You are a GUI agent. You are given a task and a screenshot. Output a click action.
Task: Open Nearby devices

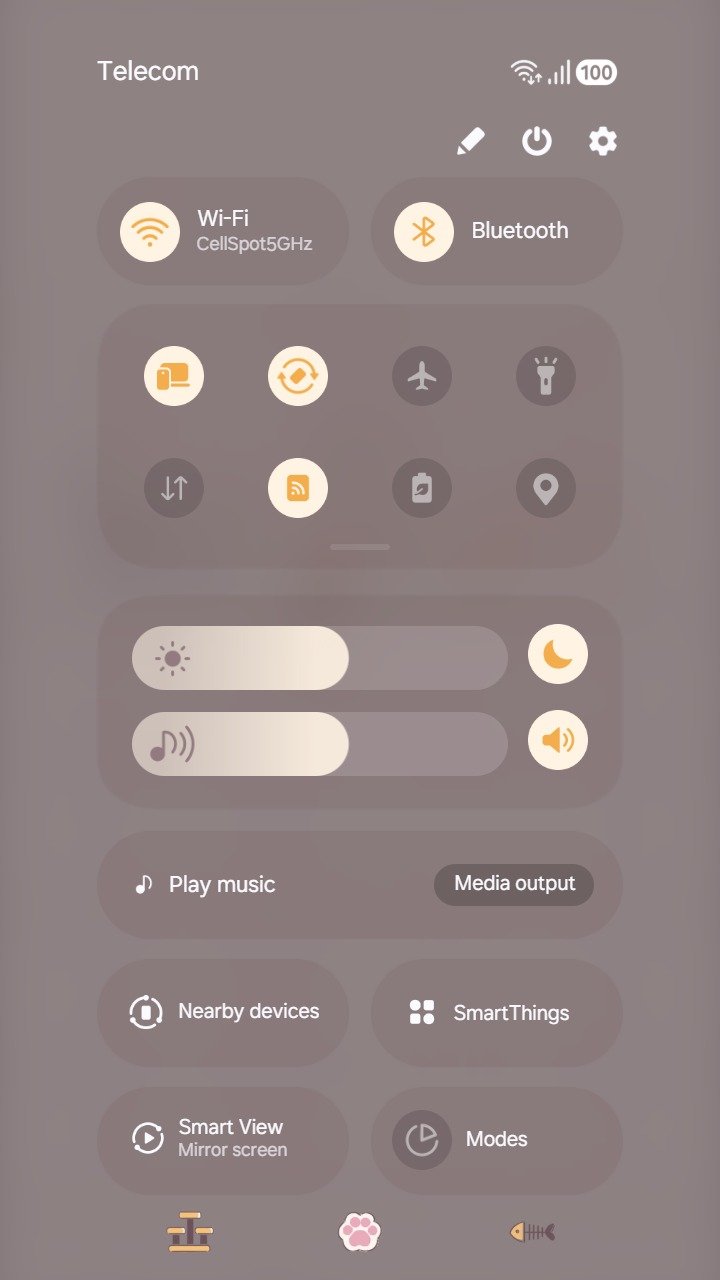point(223,1012)
